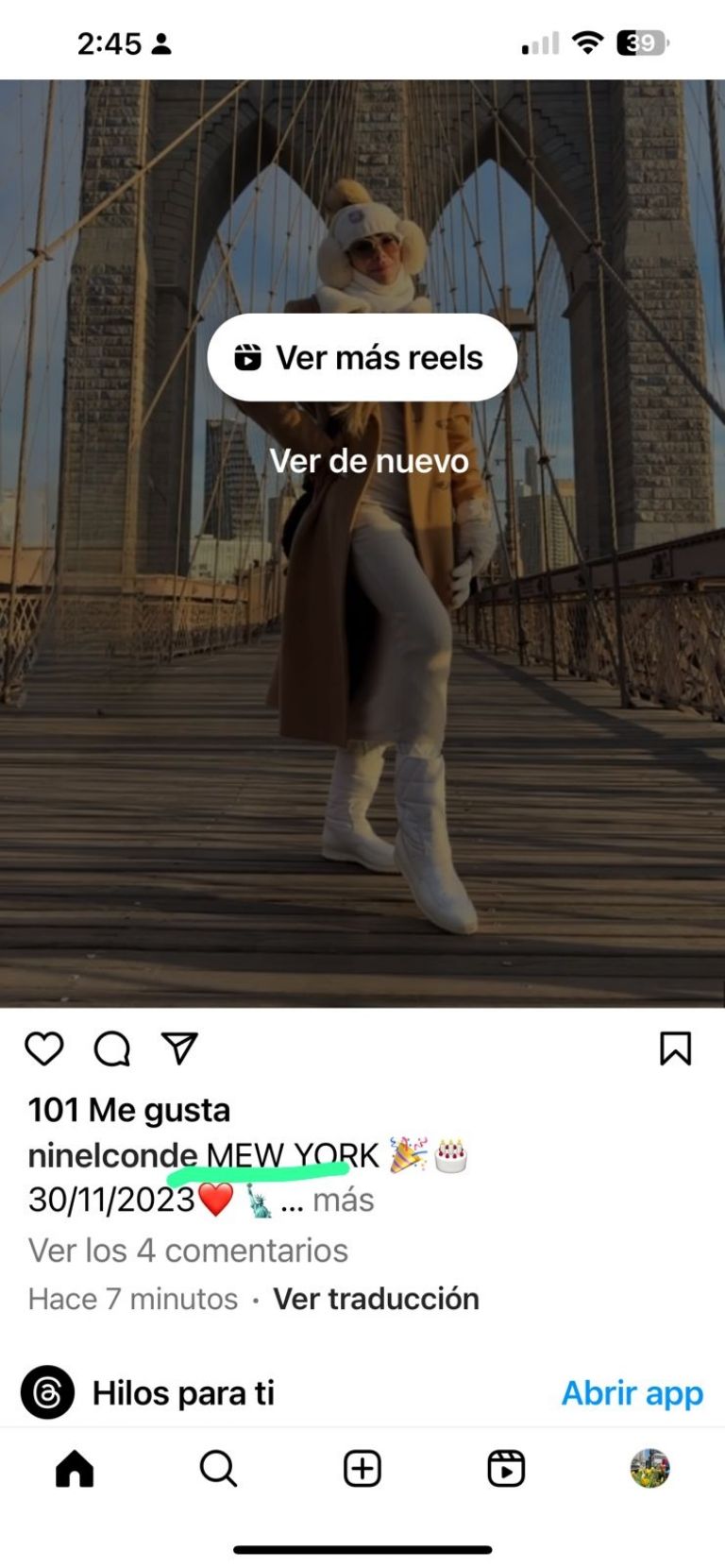Switch to the Reels tab
725x1568 pixels.
[506, 1469]
